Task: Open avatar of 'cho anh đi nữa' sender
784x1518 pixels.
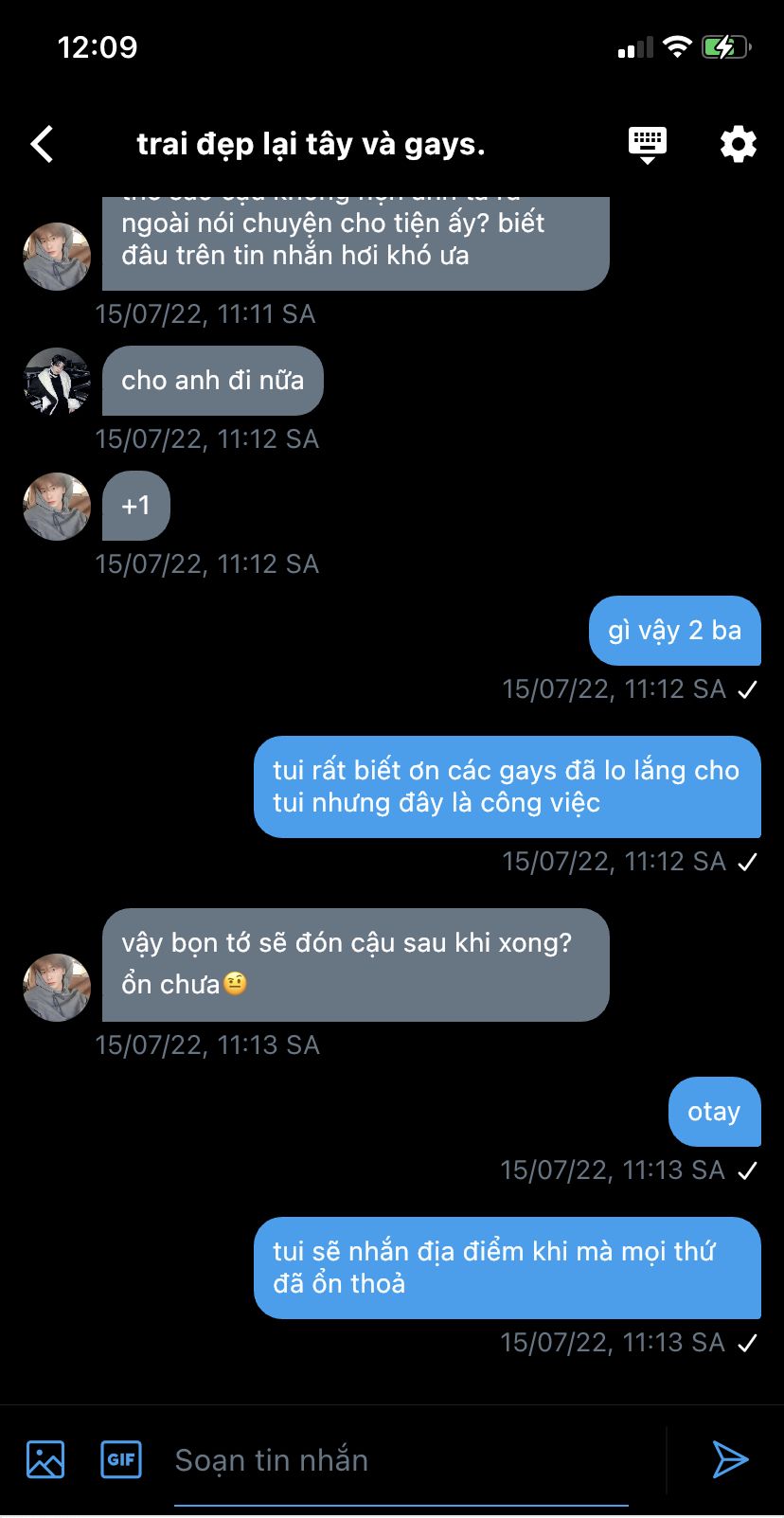Action: coord(57,382)
